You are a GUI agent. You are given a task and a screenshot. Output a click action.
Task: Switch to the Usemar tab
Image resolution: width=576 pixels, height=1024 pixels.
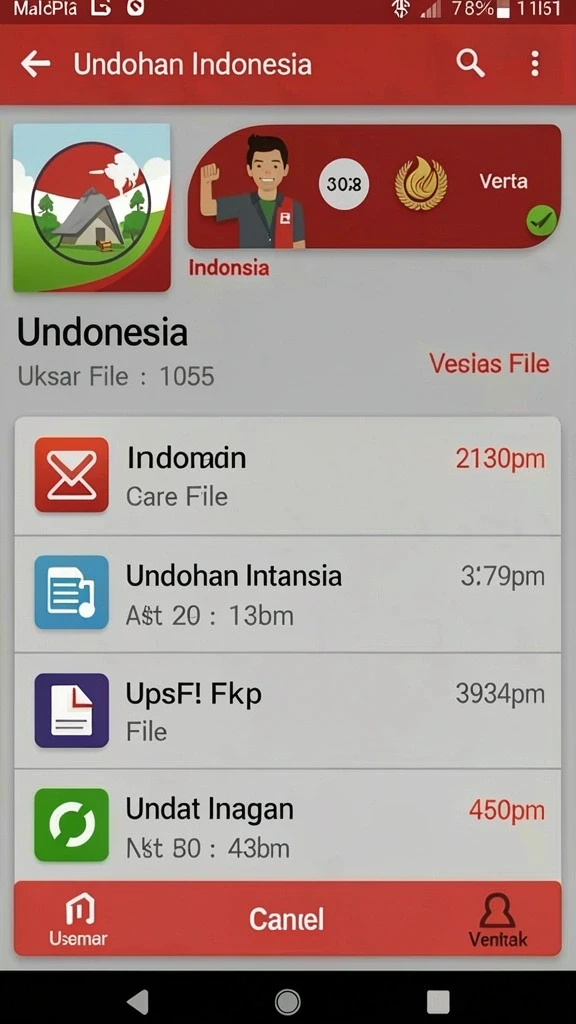click(x=78, y=920)
